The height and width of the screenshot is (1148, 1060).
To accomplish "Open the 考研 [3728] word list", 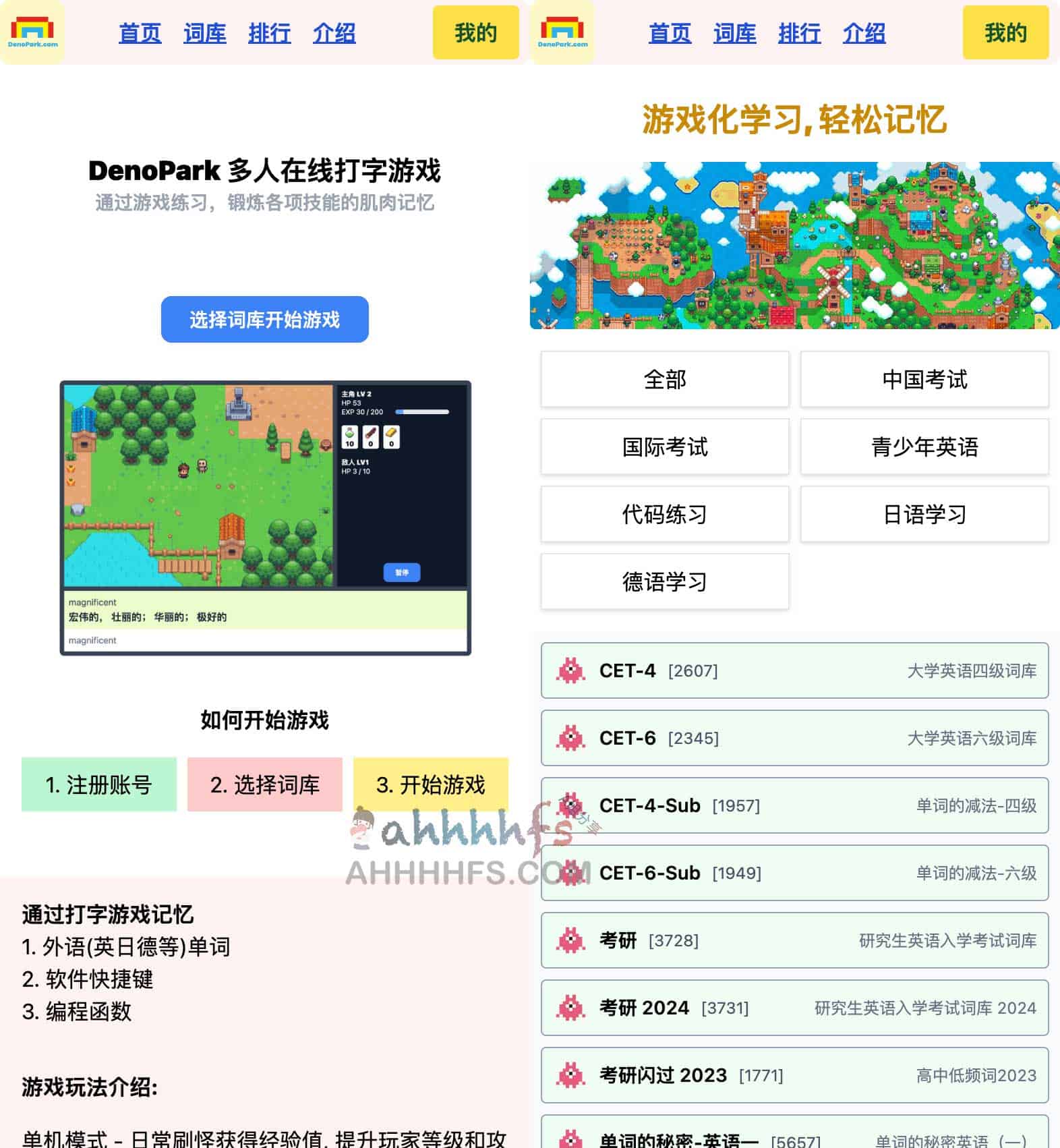I will coord(794,940).
